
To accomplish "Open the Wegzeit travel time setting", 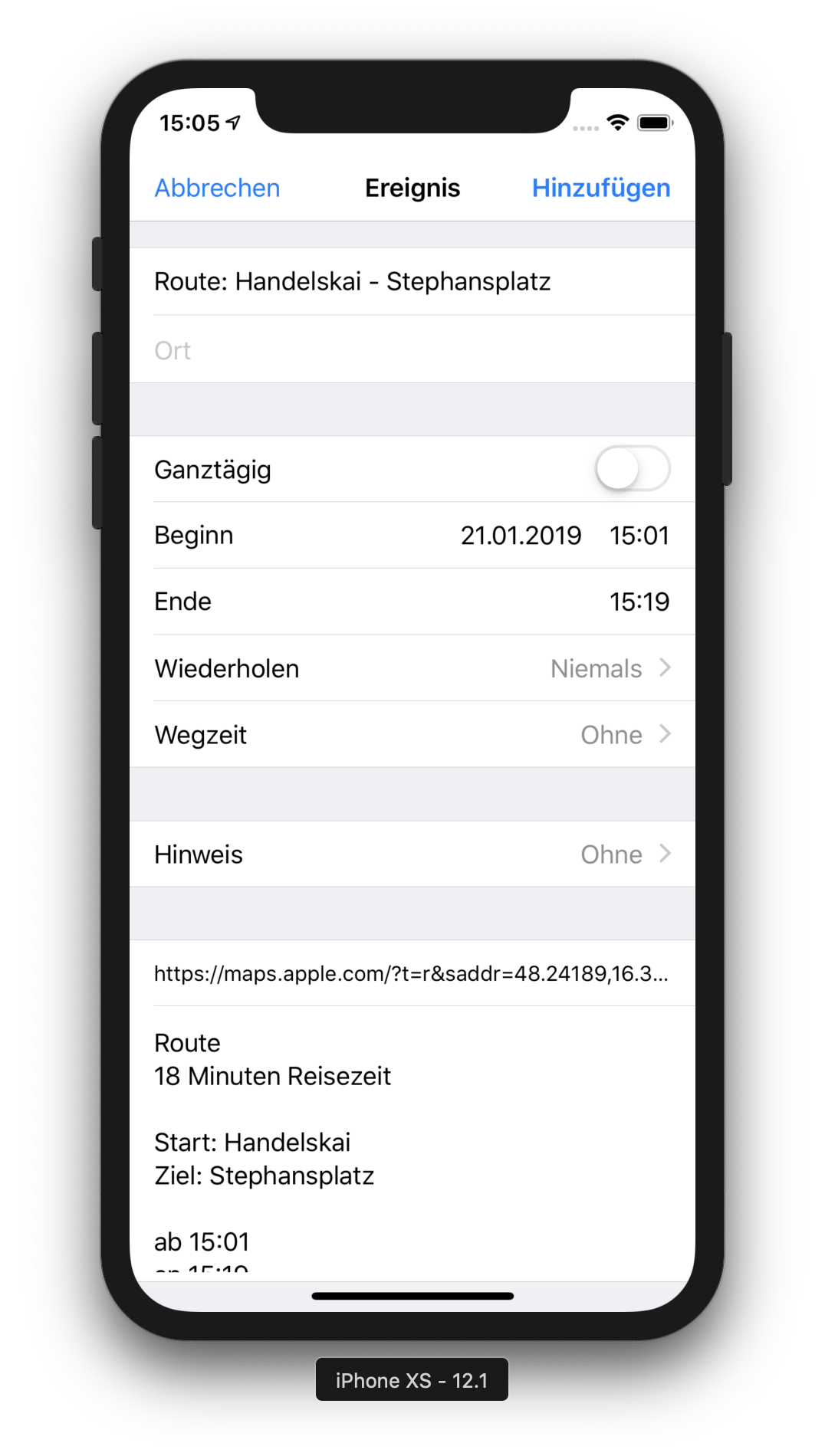I will (x=412, y=735).
